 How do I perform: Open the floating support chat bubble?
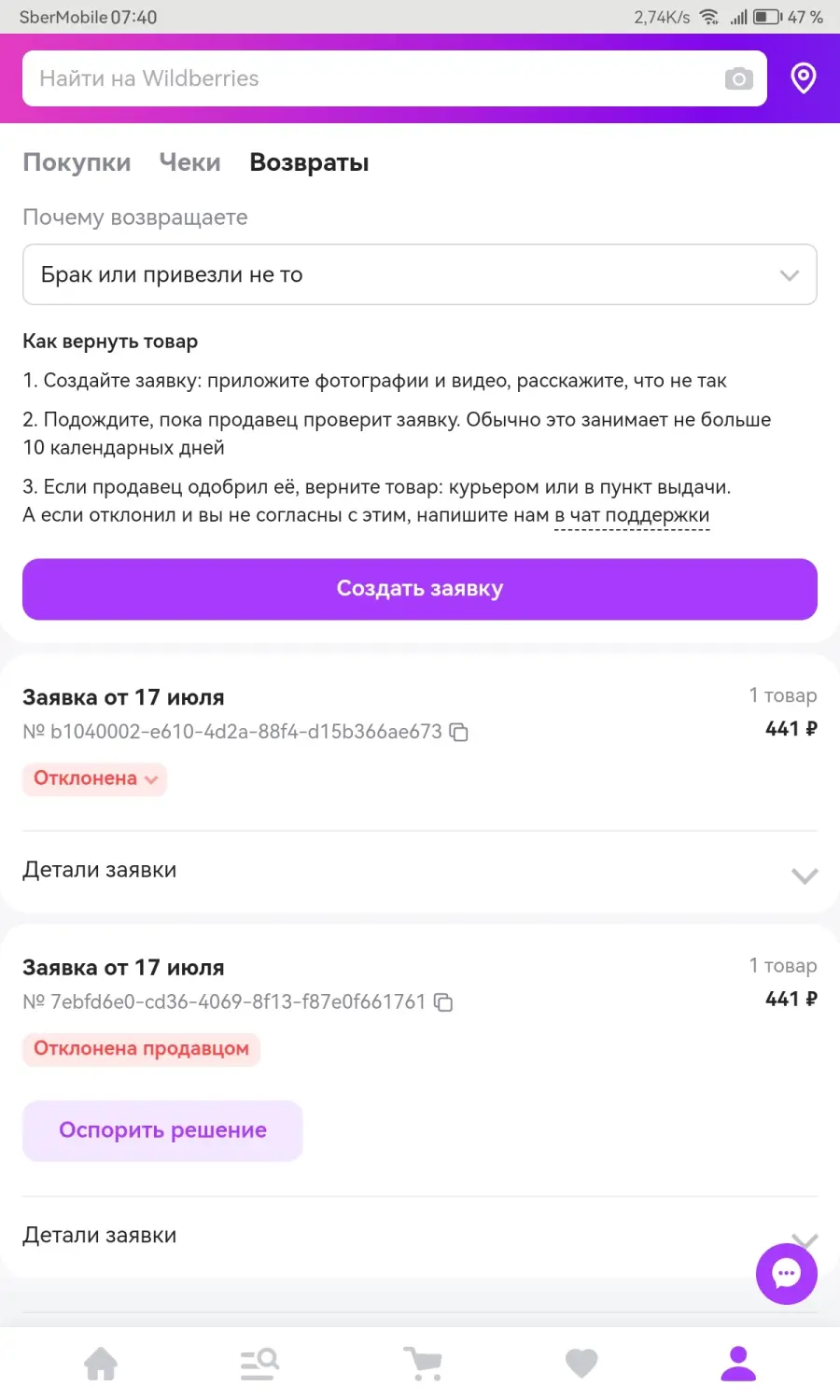[786, 1273]
